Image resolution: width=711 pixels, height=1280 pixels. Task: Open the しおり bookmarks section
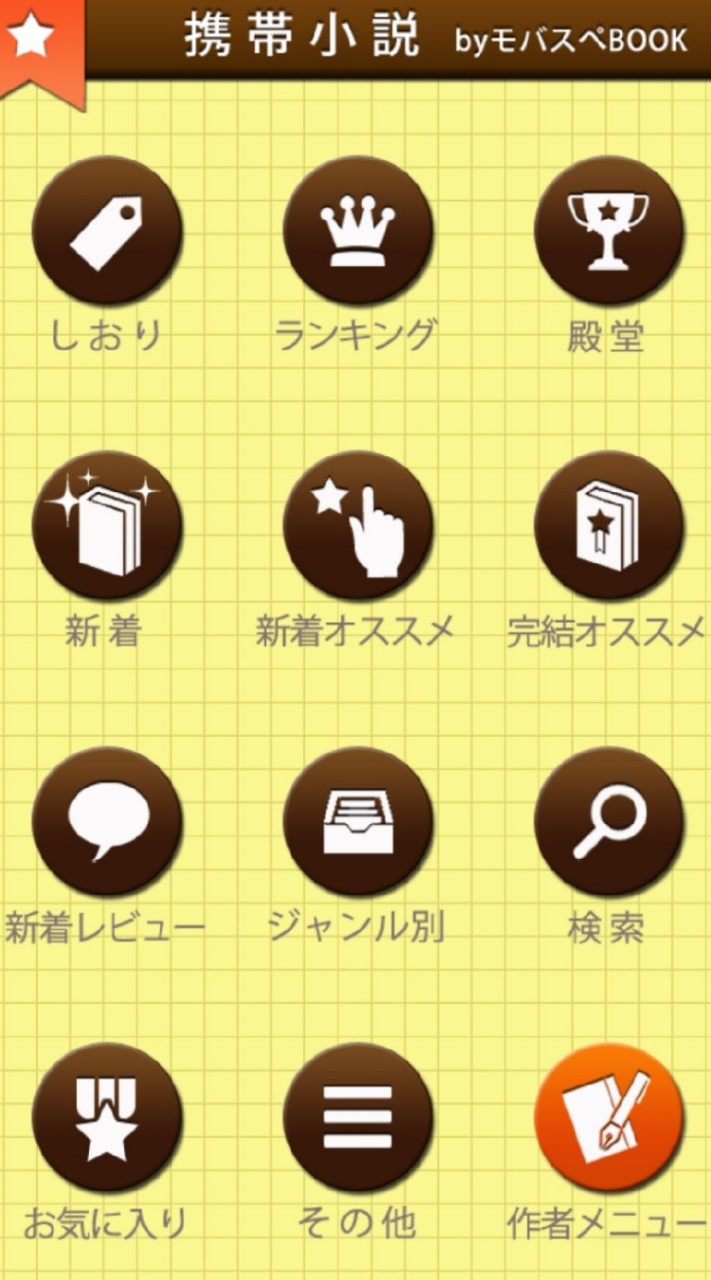coord(107,231)
